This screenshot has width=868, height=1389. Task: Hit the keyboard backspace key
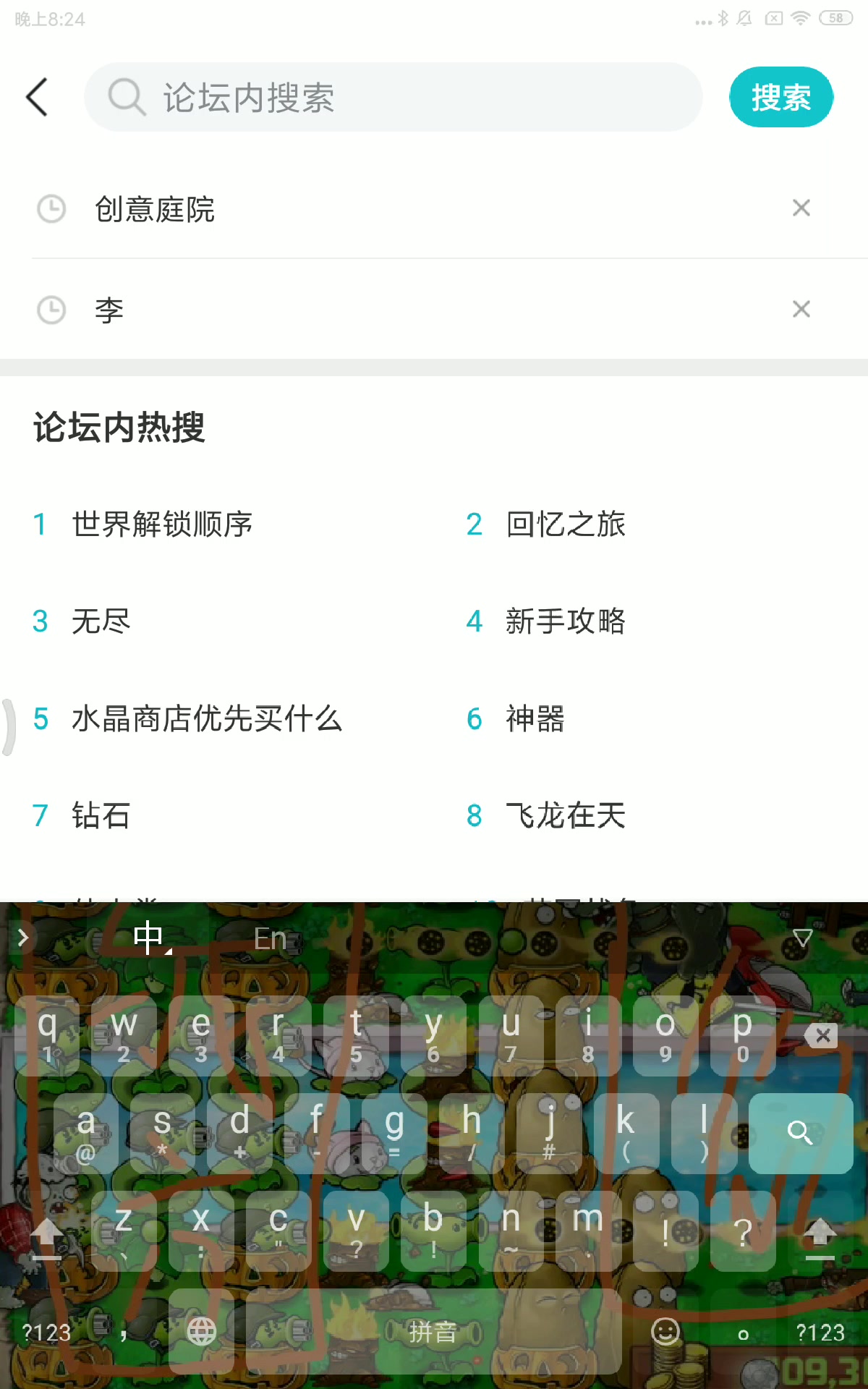point(821,1036)
